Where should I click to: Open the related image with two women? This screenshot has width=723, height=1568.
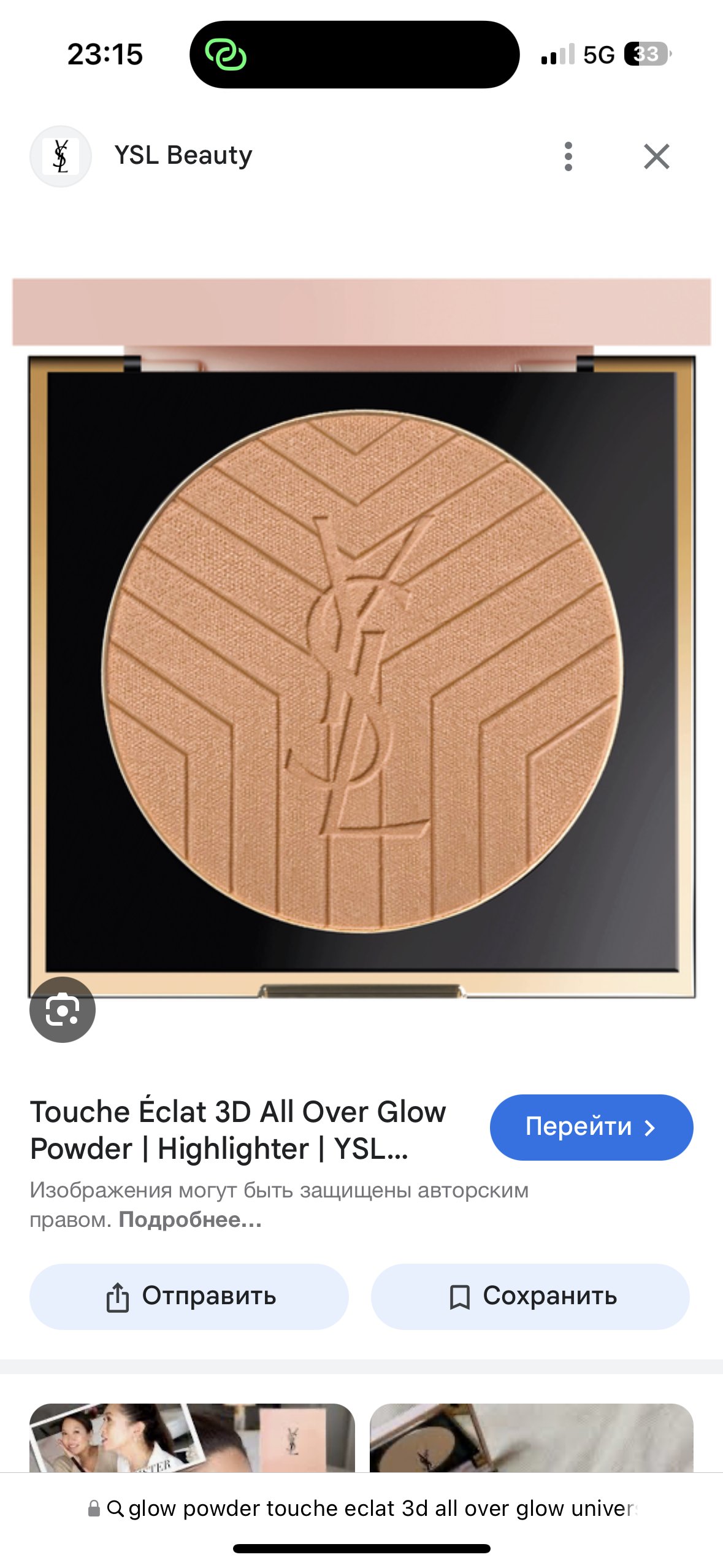click(x=192, y=1437)
